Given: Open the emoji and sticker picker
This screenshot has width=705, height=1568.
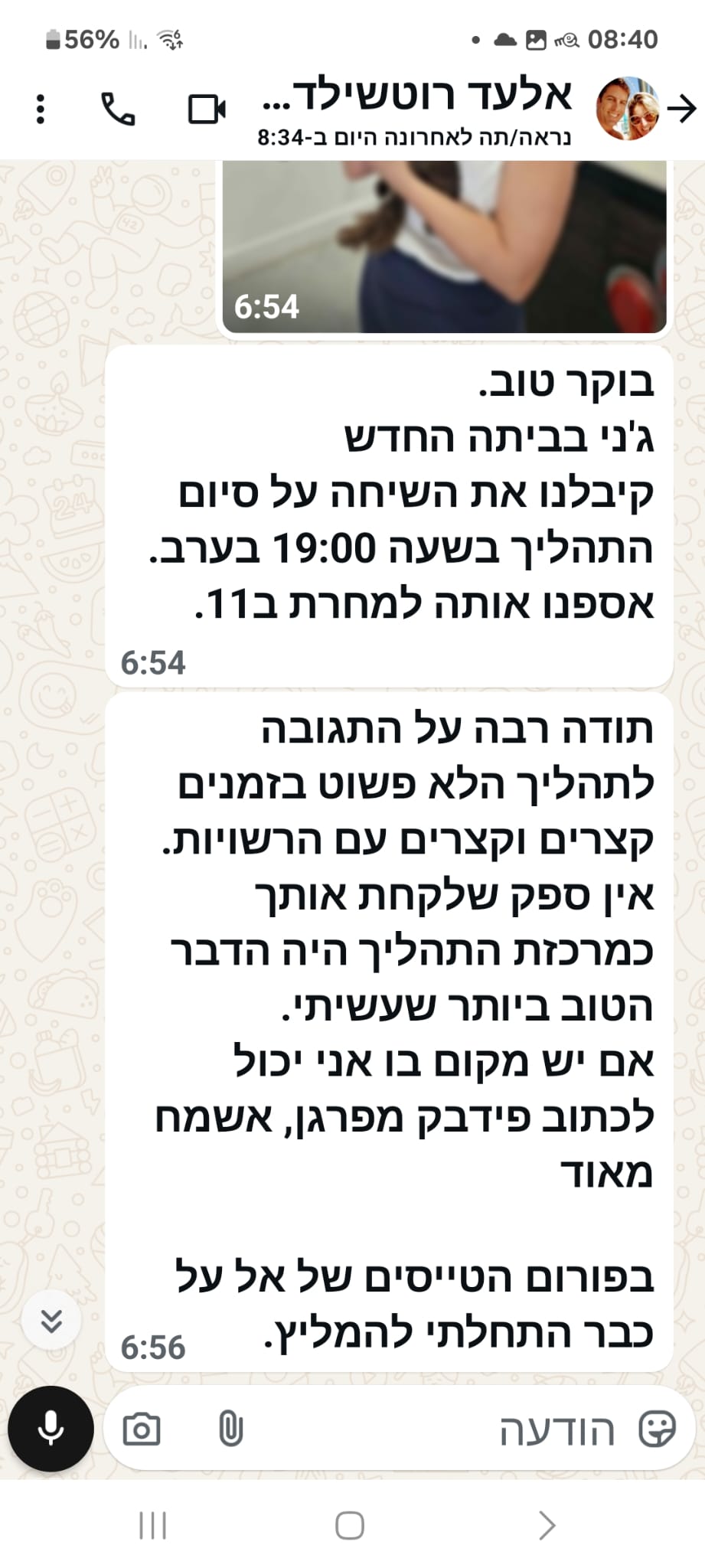Looking at the screenshot, I should click(657, 1429).
